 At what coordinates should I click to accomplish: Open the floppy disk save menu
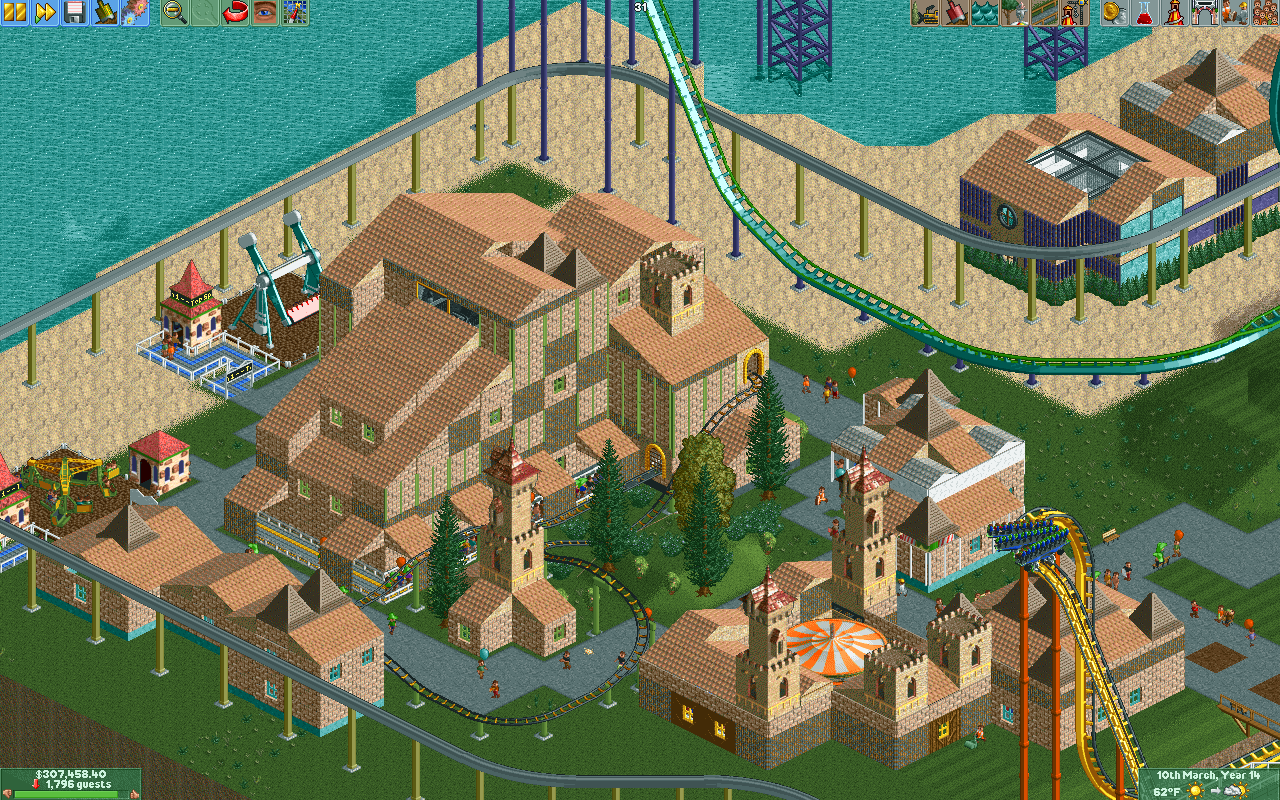(x=75, y=13)
